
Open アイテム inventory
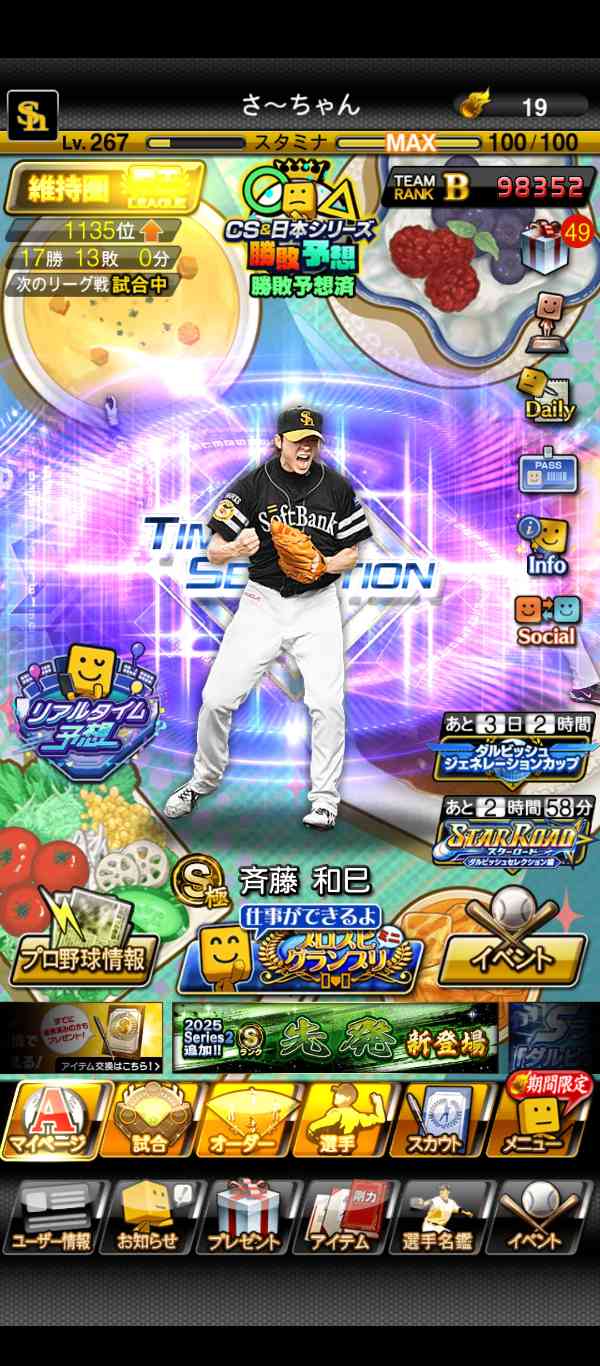pos(345,1217)
